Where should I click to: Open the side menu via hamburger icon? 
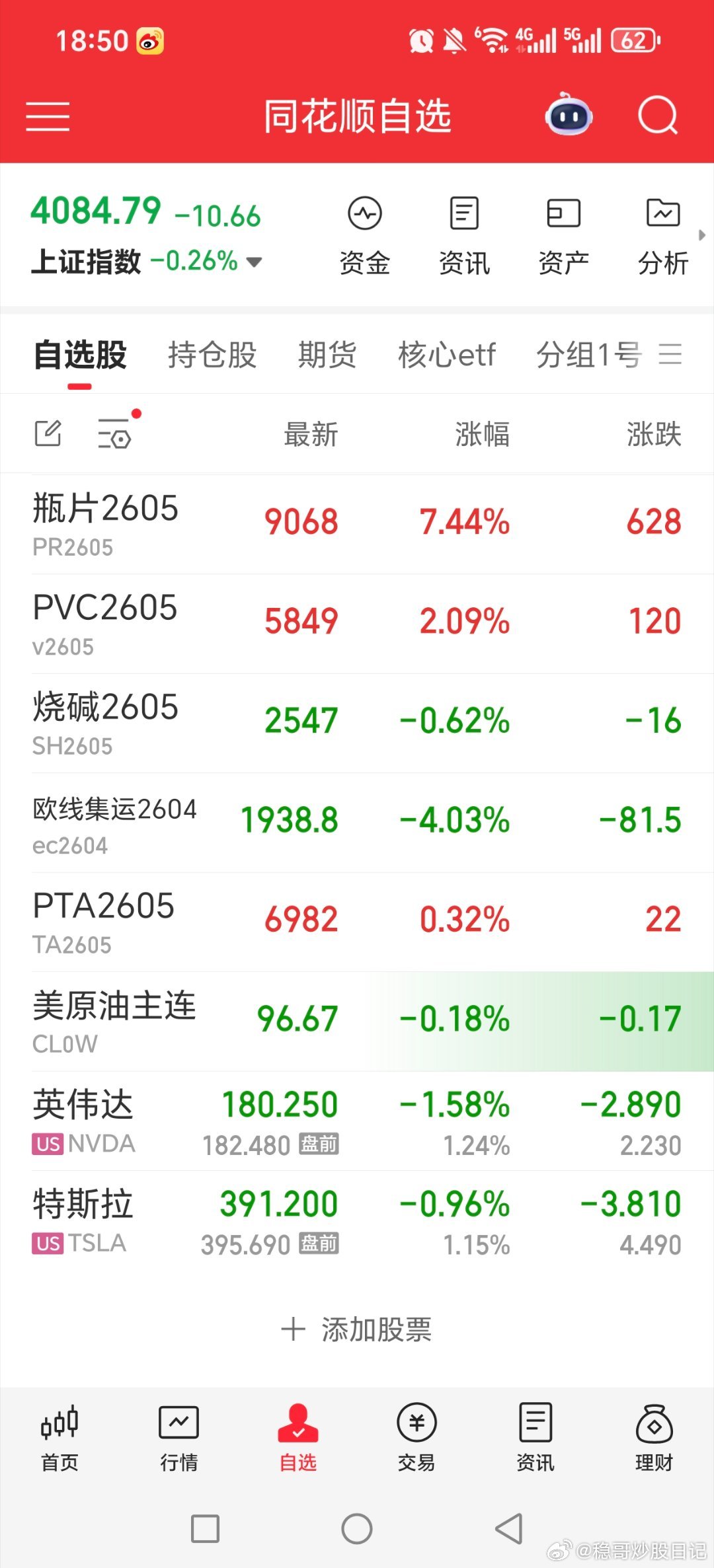pyautogui.click(x=47, y=116)
